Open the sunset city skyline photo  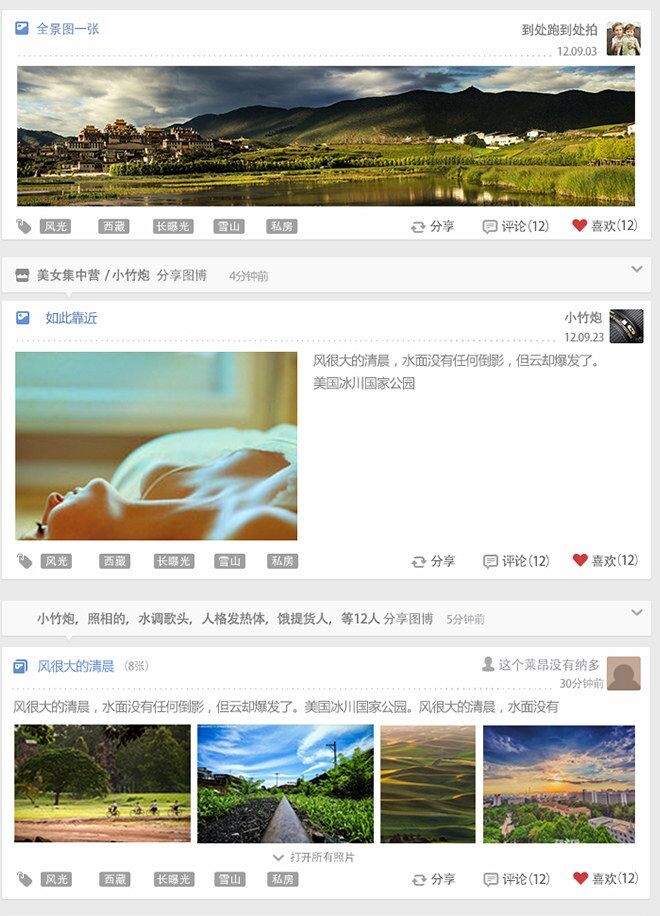click(x=559, y=783)
